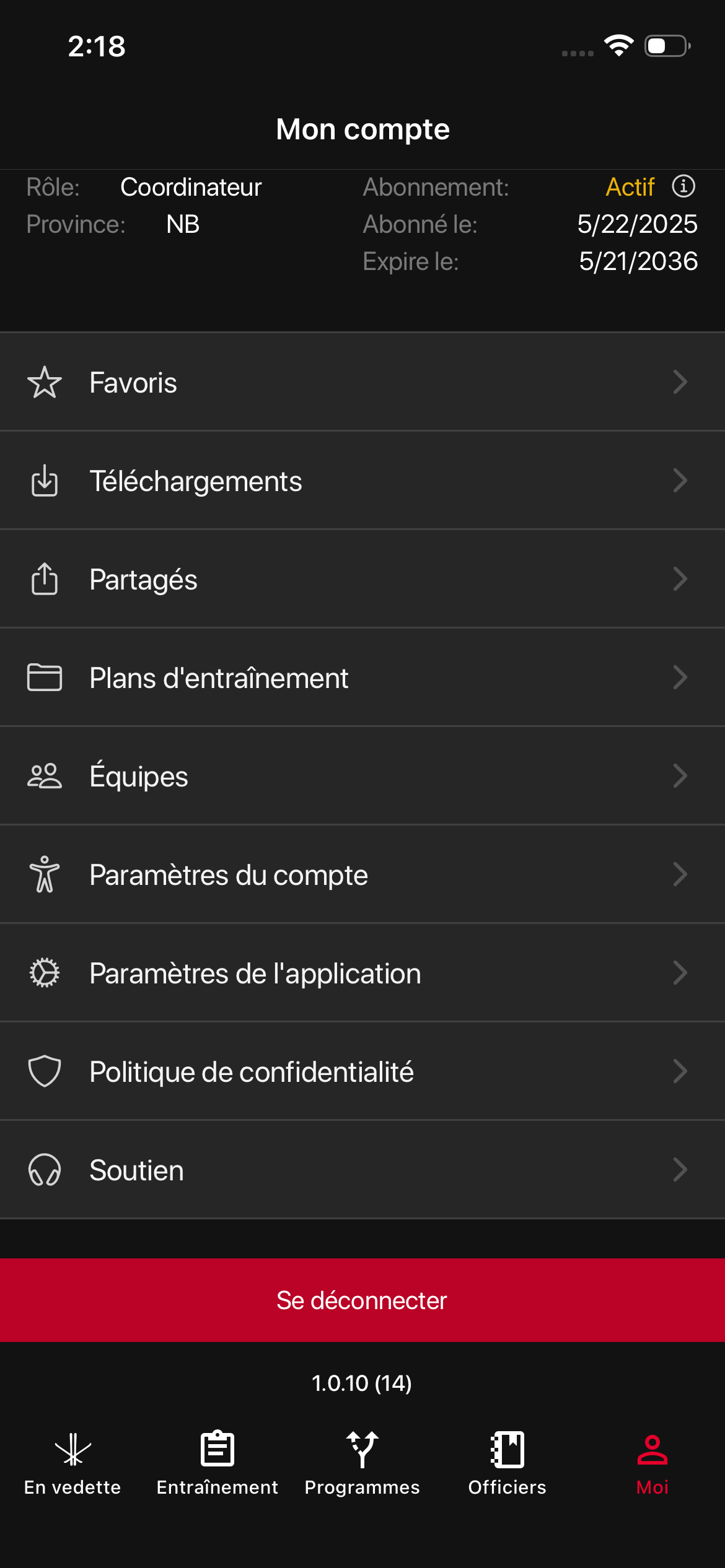Click the Soutien headset icon
725x1568 pixels.
[x=45, y=1170]
